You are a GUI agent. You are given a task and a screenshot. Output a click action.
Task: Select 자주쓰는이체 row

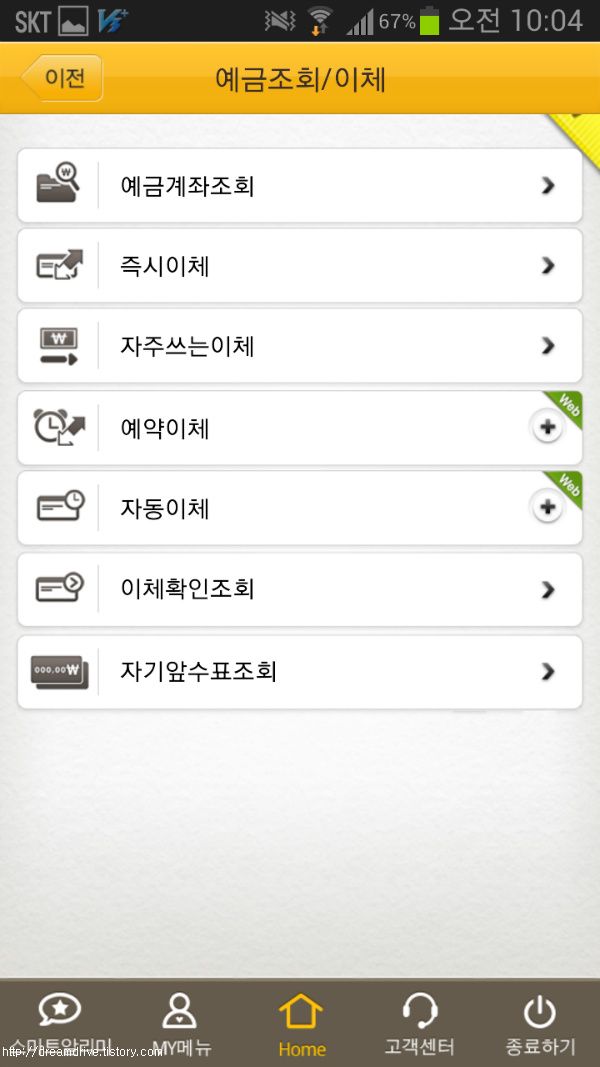[x=299, y=346]
